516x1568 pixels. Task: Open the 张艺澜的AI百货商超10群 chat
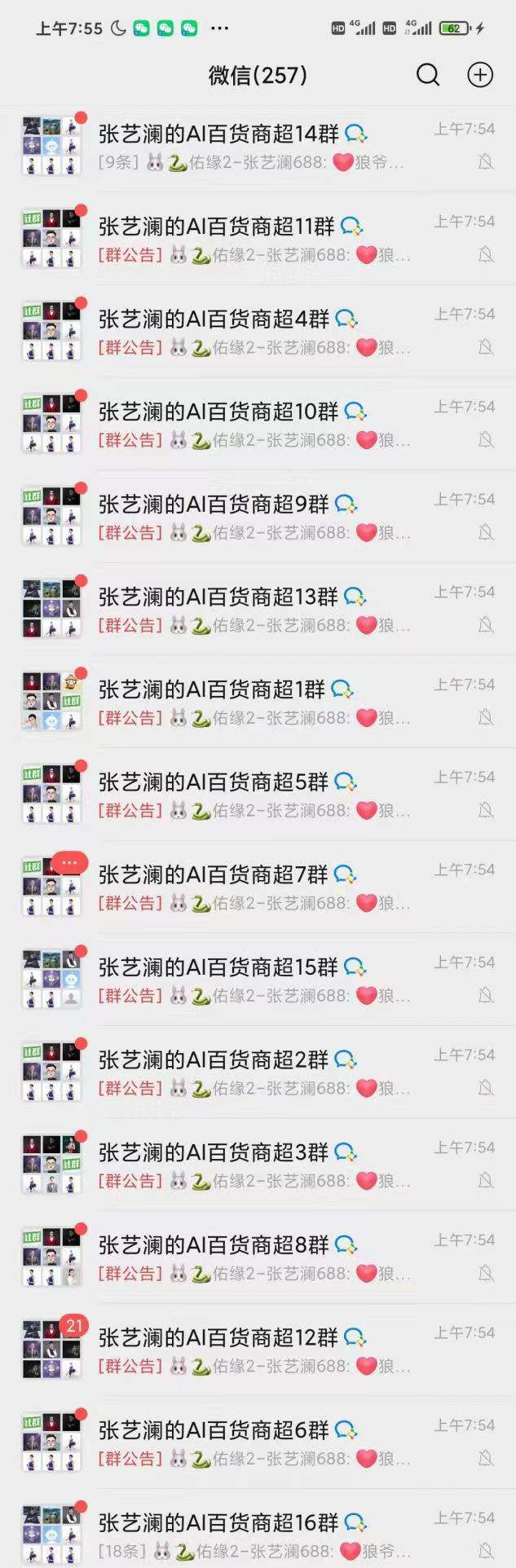tap(258, 424)
